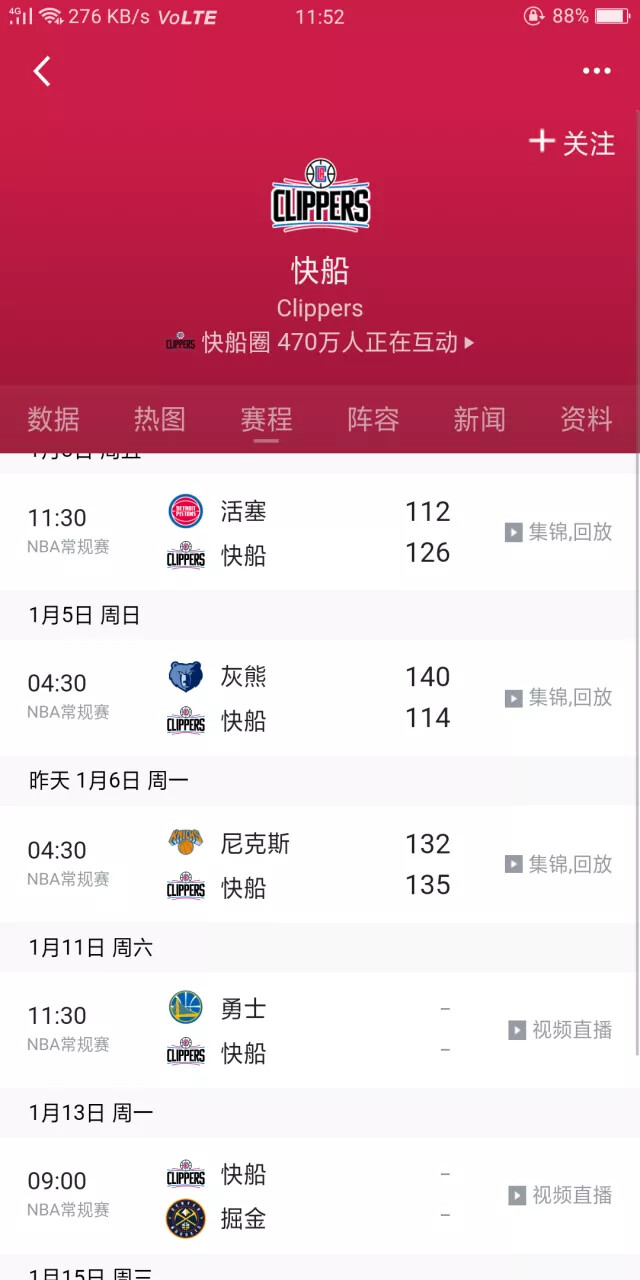This screenshot has height=1280, width=640.
Task: Open the 勇士 vs 快船 game on 1月11日
Action: coord(300,1030)
